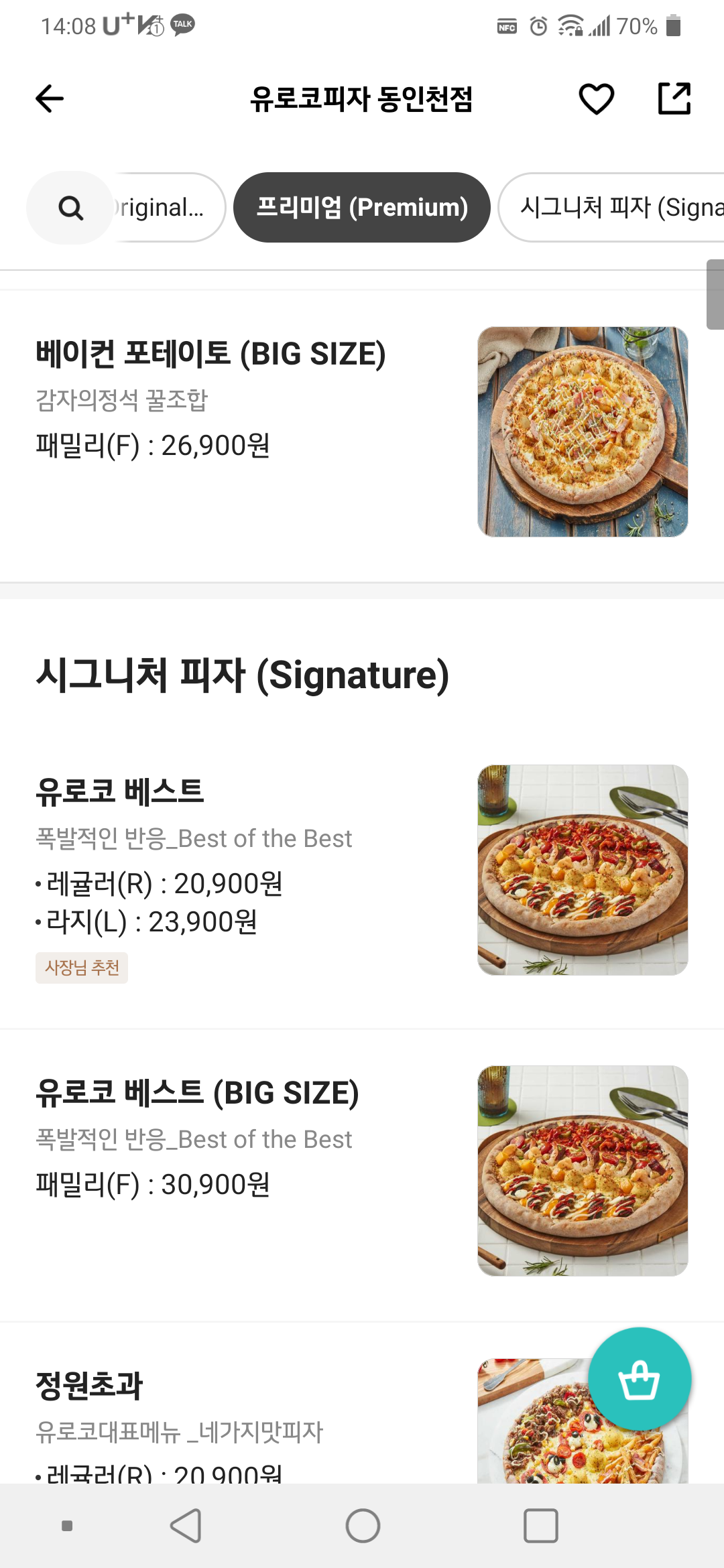This screenshot has width=724, height=1568.
Task: Open the shopping cart floating button
Action: pyautogui.click(x=640, y=1379)
